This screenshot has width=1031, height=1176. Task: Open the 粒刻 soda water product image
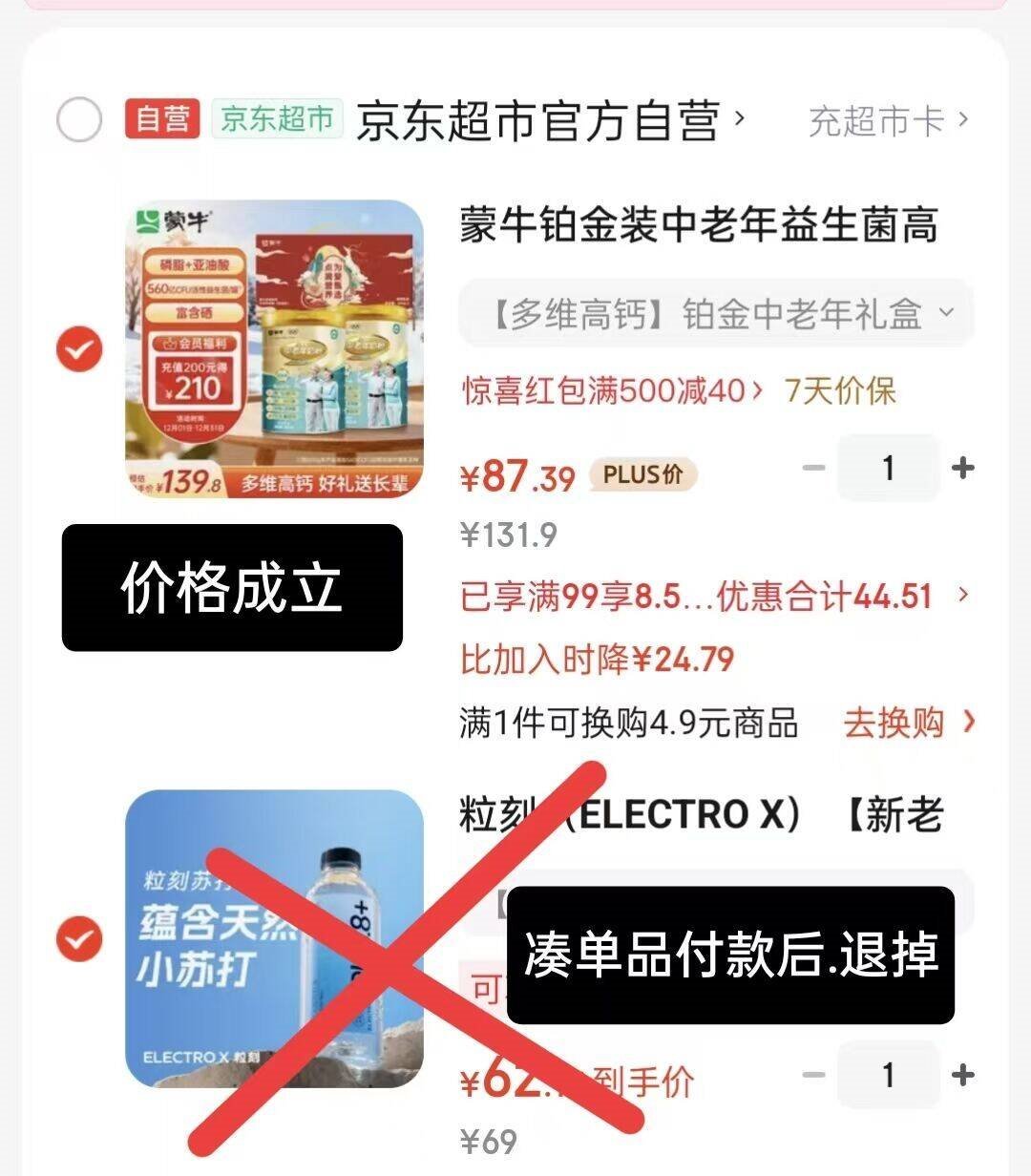(274, 939)
